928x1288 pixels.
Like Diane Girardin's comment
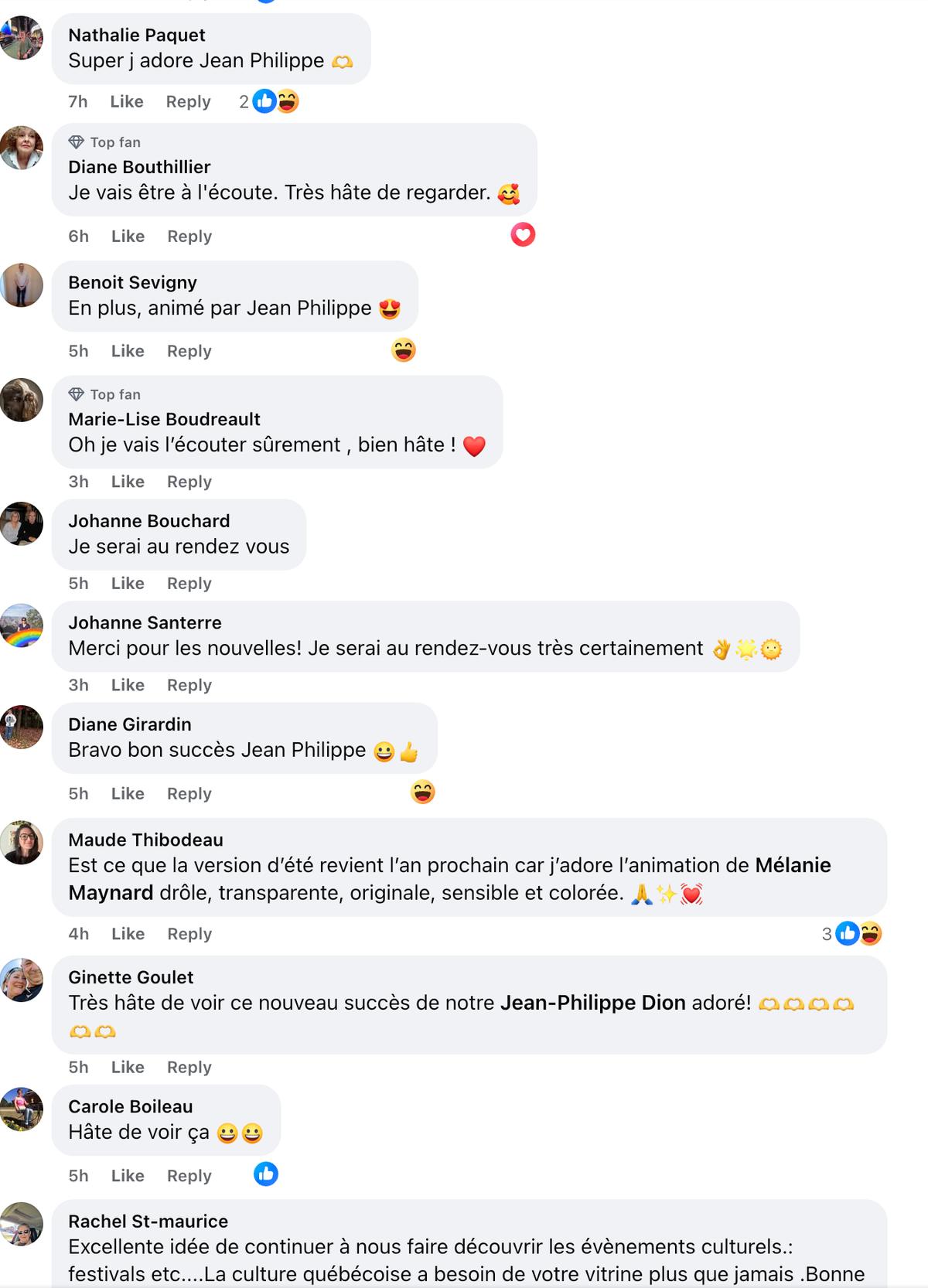tap(128, 793)
